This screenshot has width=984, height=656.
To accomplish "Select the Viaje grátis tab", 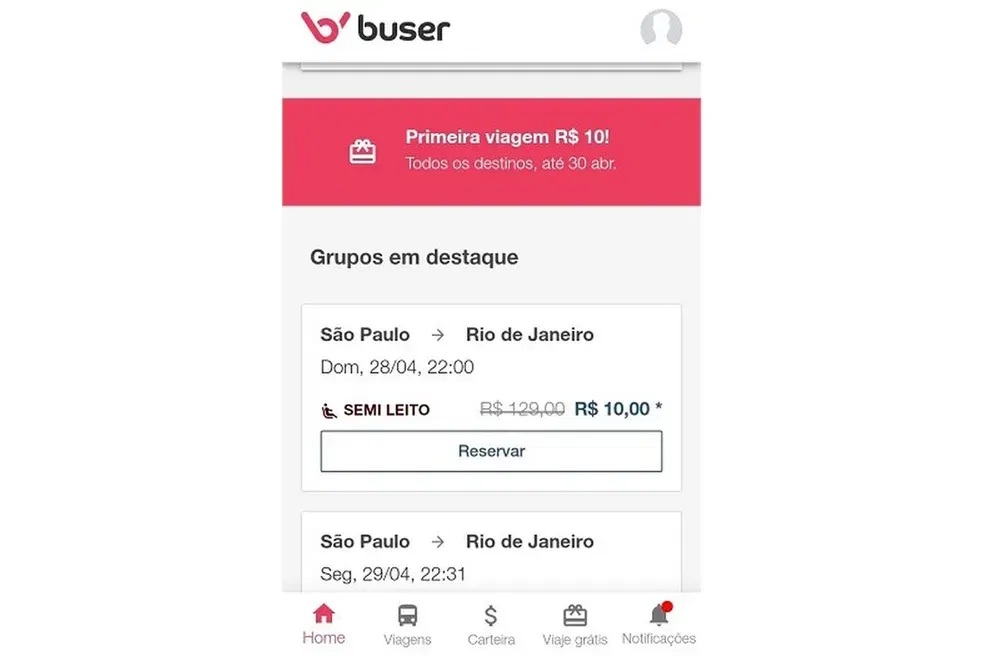I will (x=575, y=625).
